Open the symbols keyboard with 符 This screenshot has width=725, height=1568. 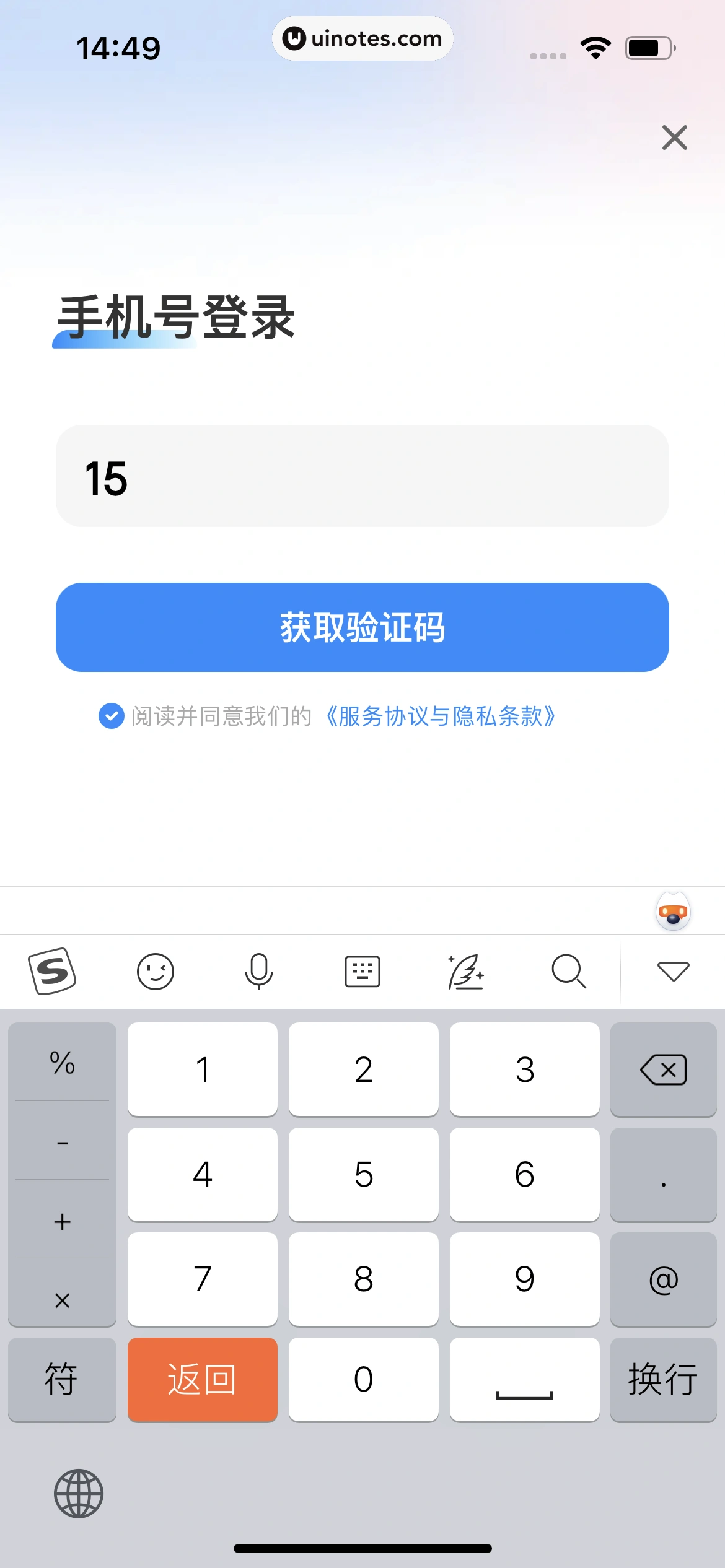tap(62, 1379)
